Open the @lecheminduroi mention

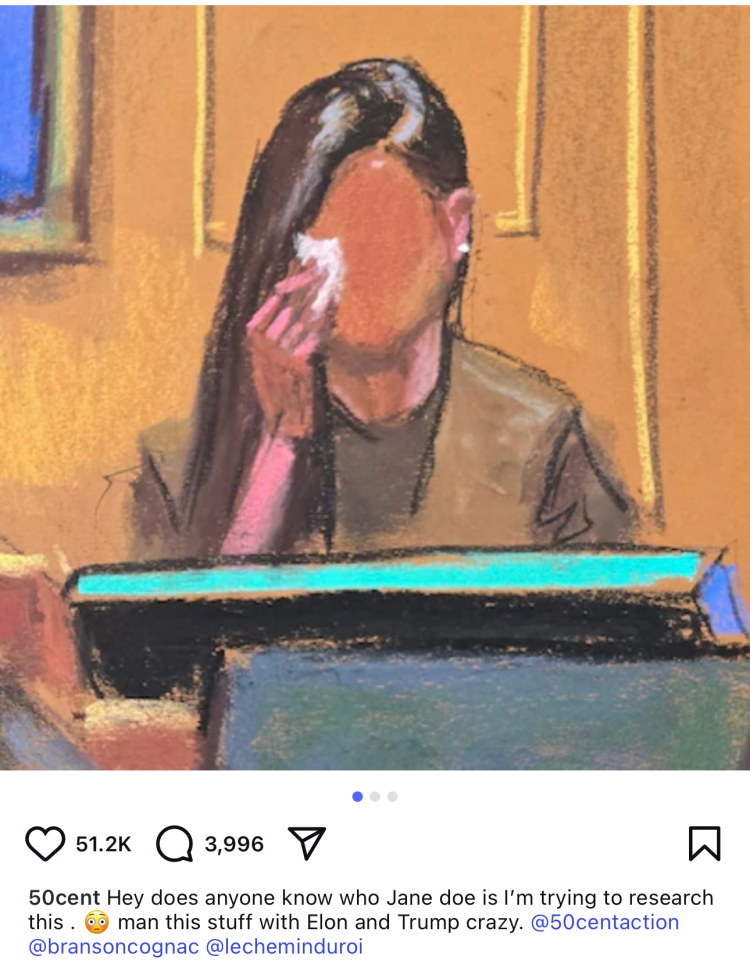click(286, 947)
